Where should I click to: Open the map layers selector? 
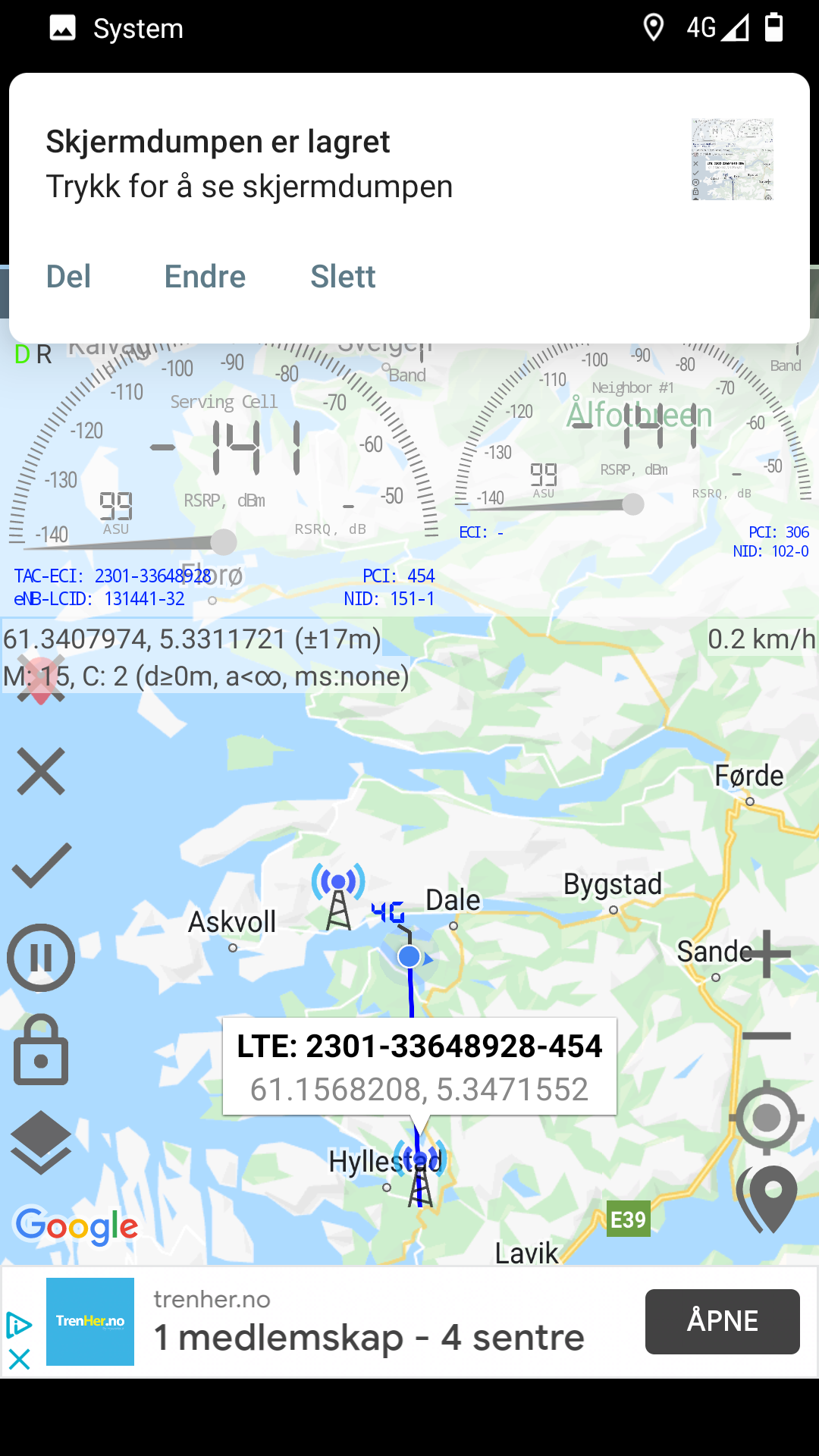[41, 1142]
